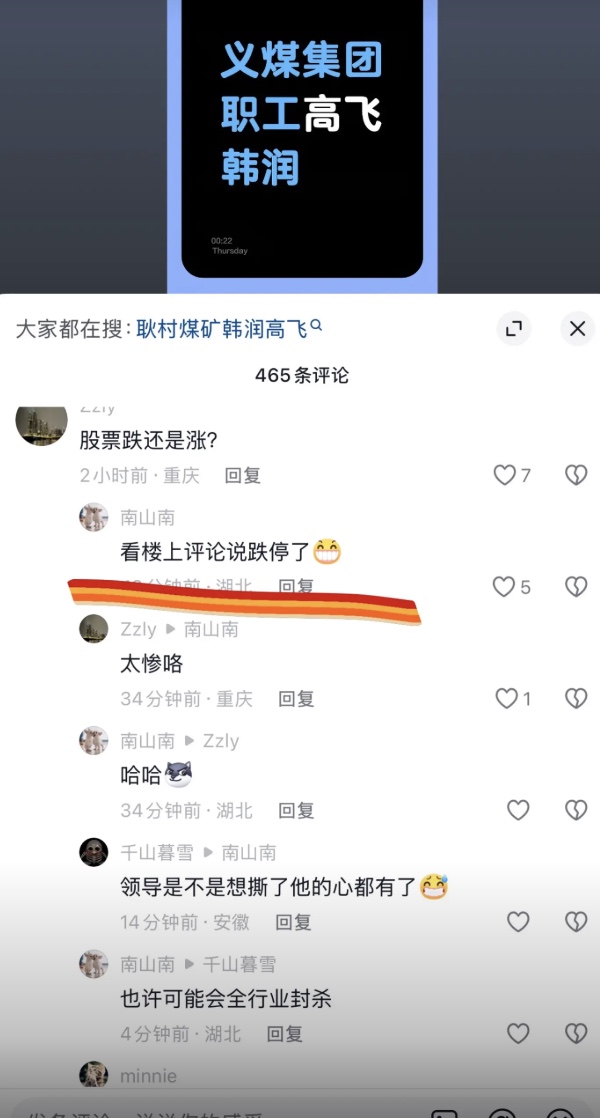Open 千山暮雪's profile avatar

pyautogui.click(x=94, y=852)
